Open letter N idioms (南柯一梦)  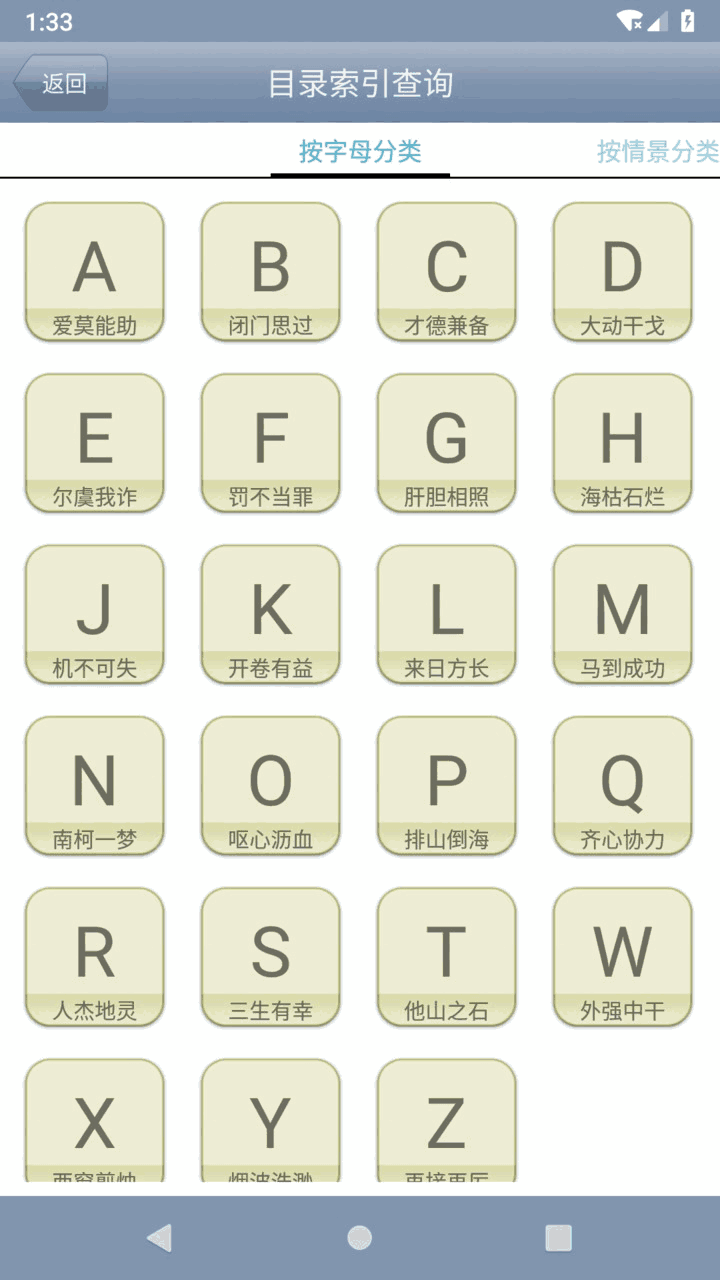94,785
